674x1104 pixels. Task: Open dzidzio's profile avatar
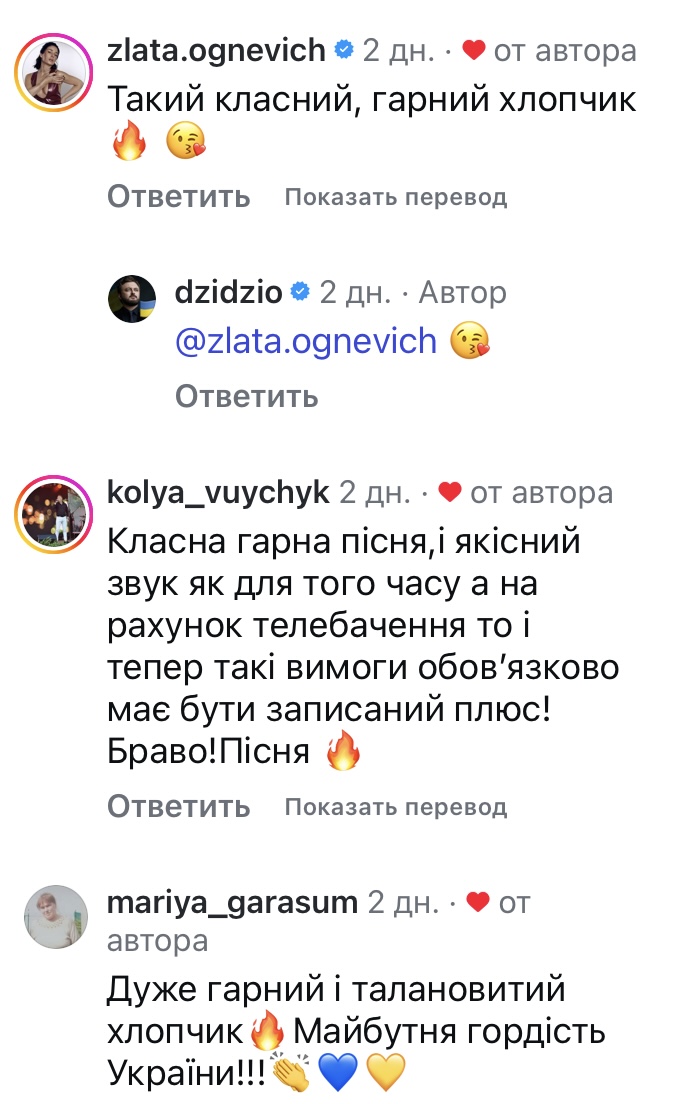[x=132, y=298]
